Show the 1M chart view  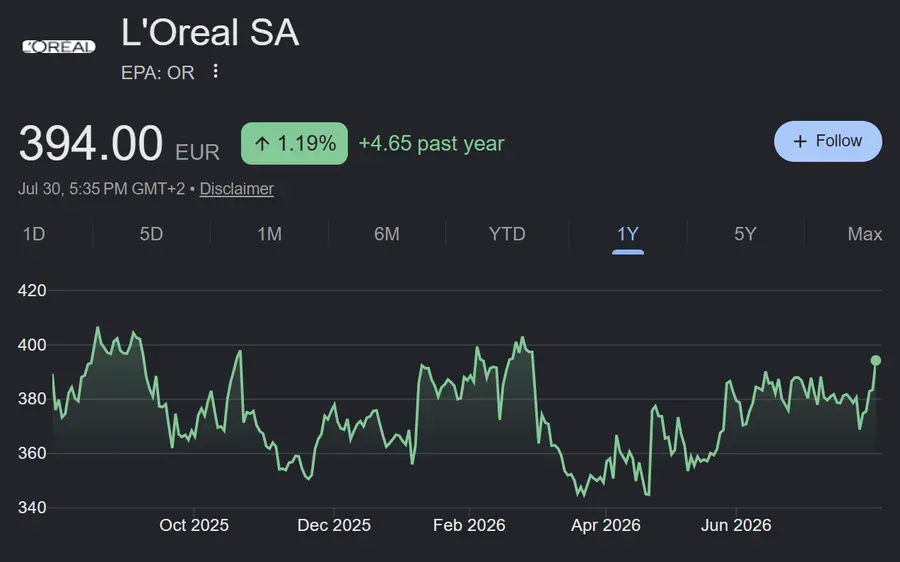point(269,234)
